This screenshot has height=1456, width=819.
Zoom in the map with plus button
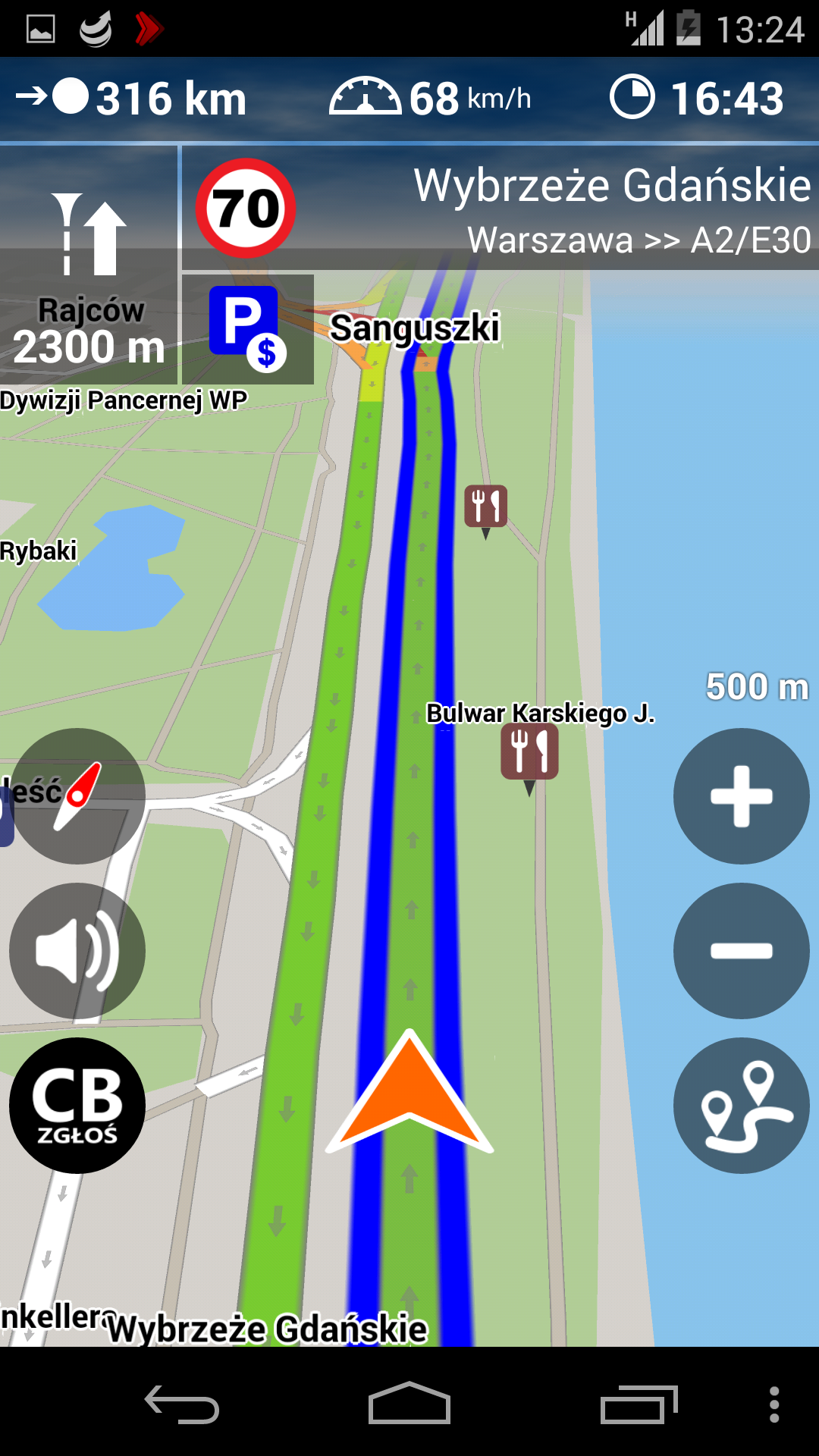741,796
